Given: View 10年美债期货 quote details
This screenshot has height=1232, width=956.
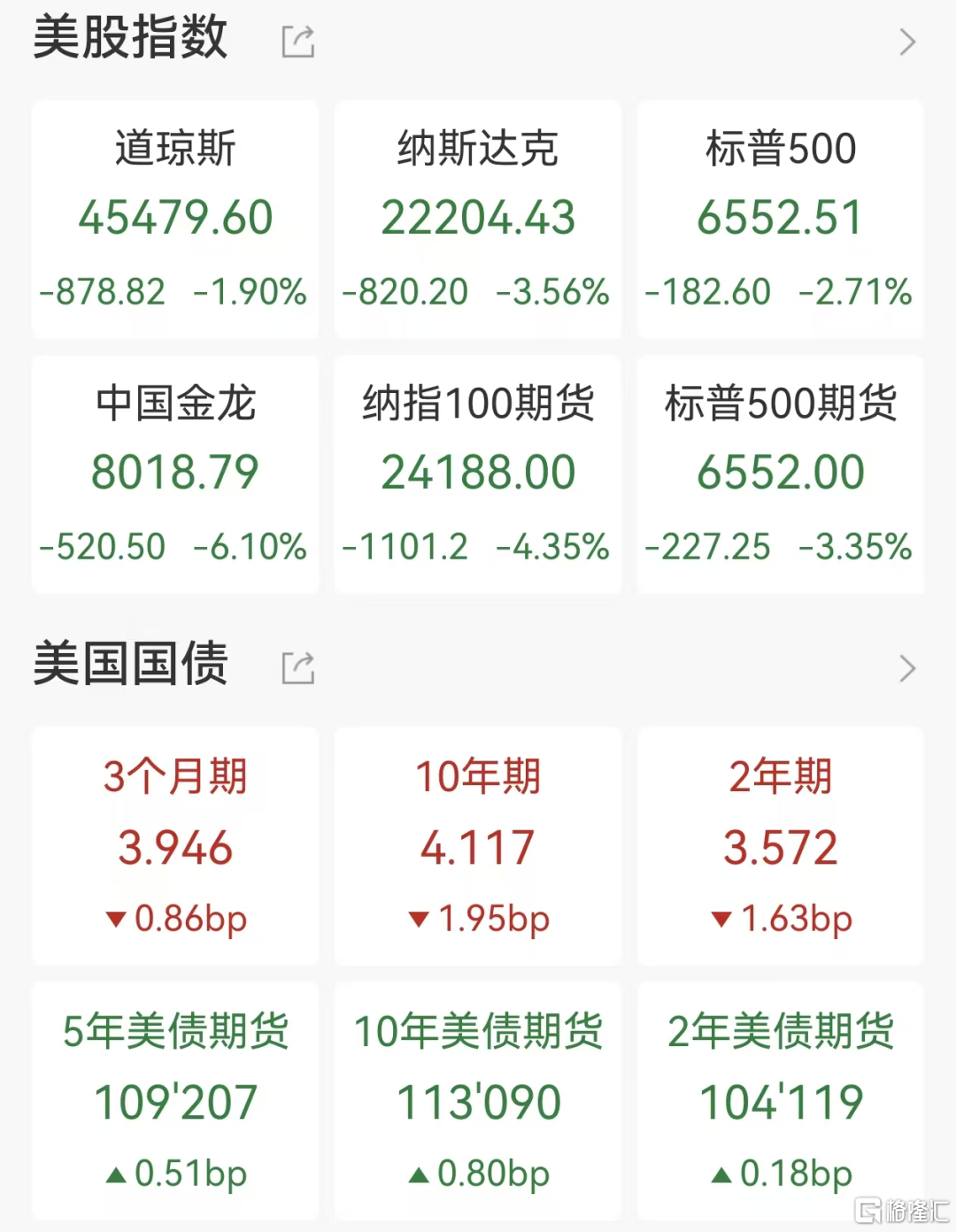Looking at the screenshot, I should point(478,1101).
